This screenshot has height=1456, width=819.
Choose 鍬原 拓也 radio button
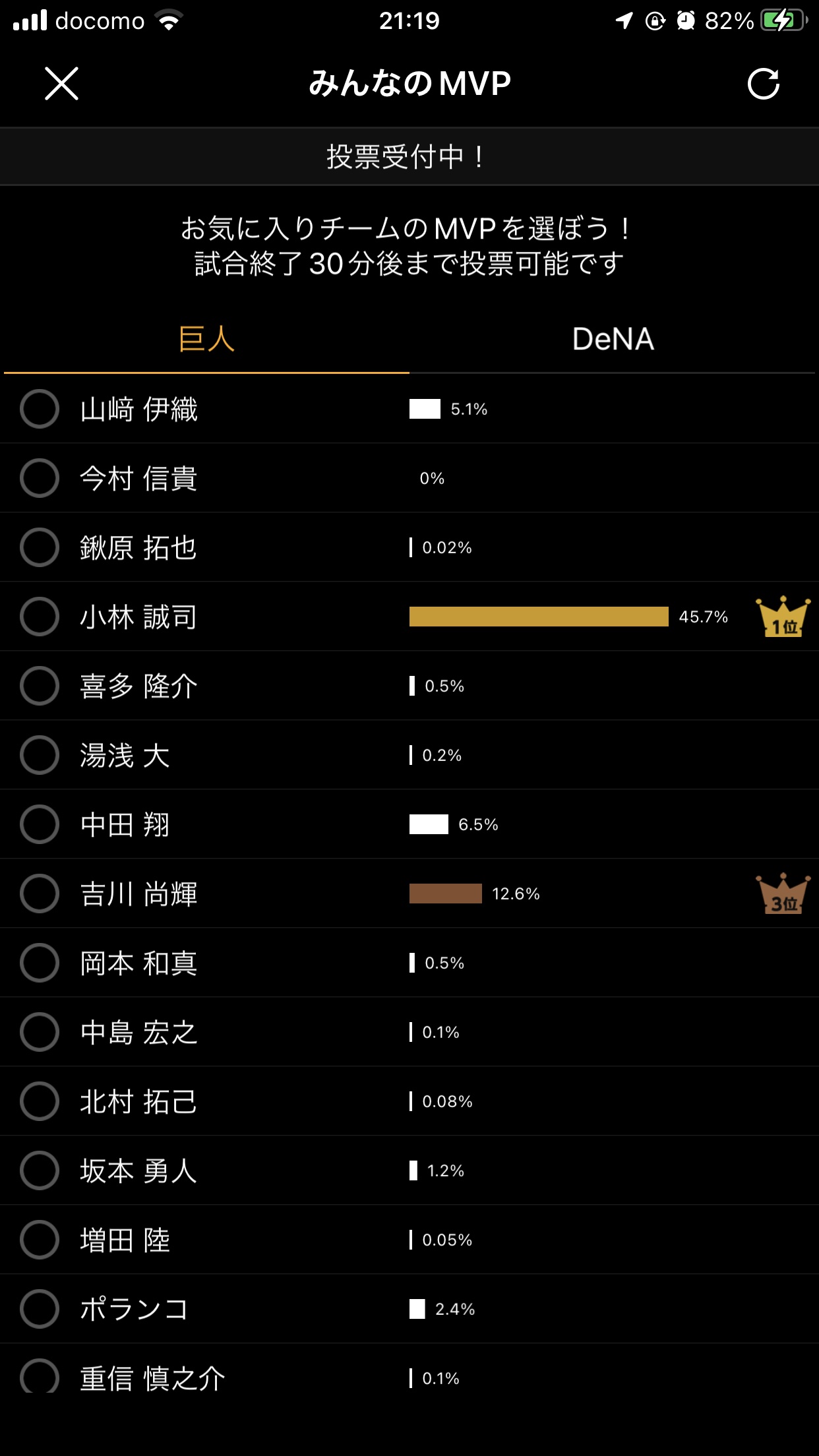pos(40,547)
